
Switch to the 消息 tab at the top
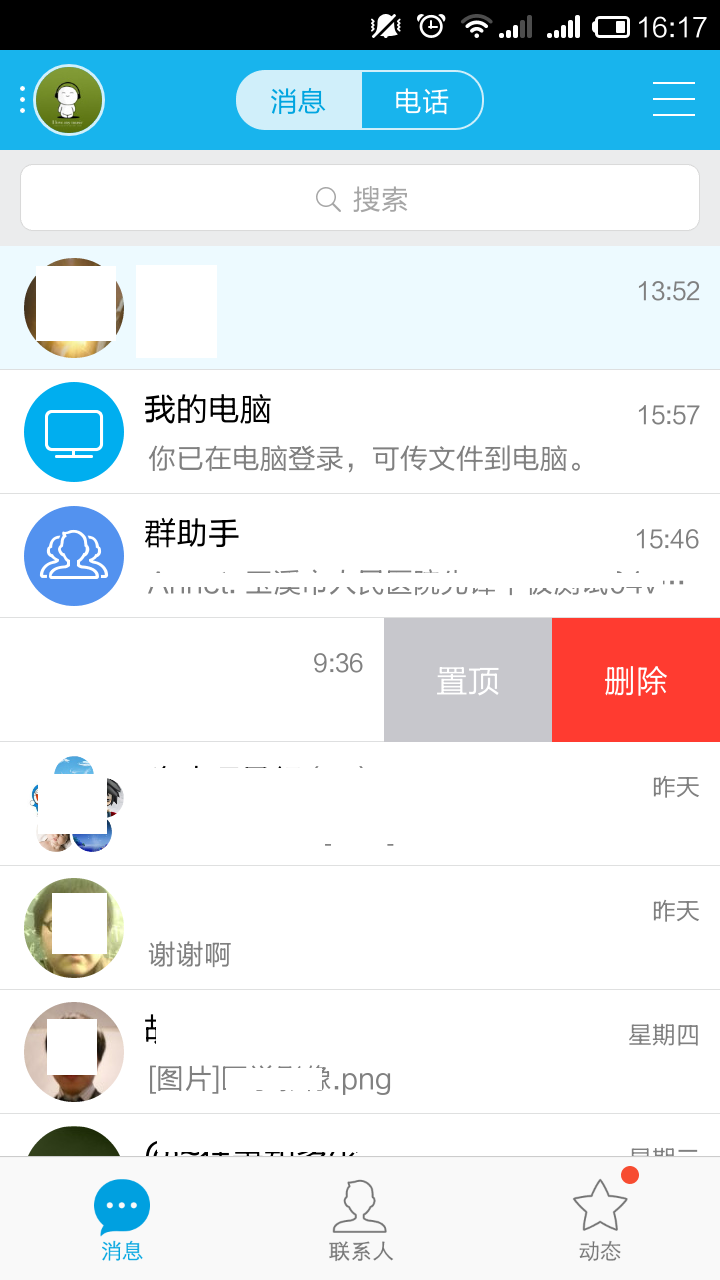pos(299,100)
